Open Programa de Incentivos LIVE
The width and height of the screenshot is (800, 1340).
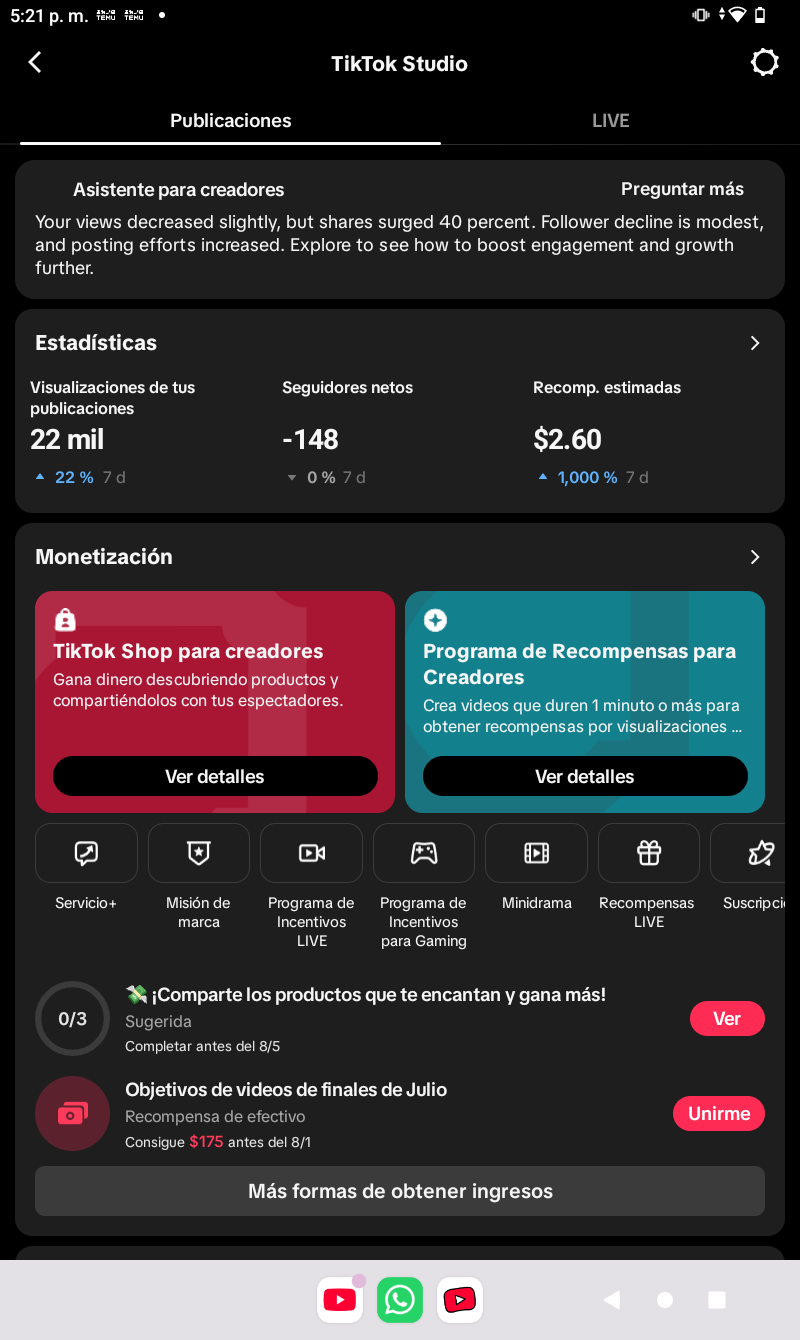coord(311,853)
